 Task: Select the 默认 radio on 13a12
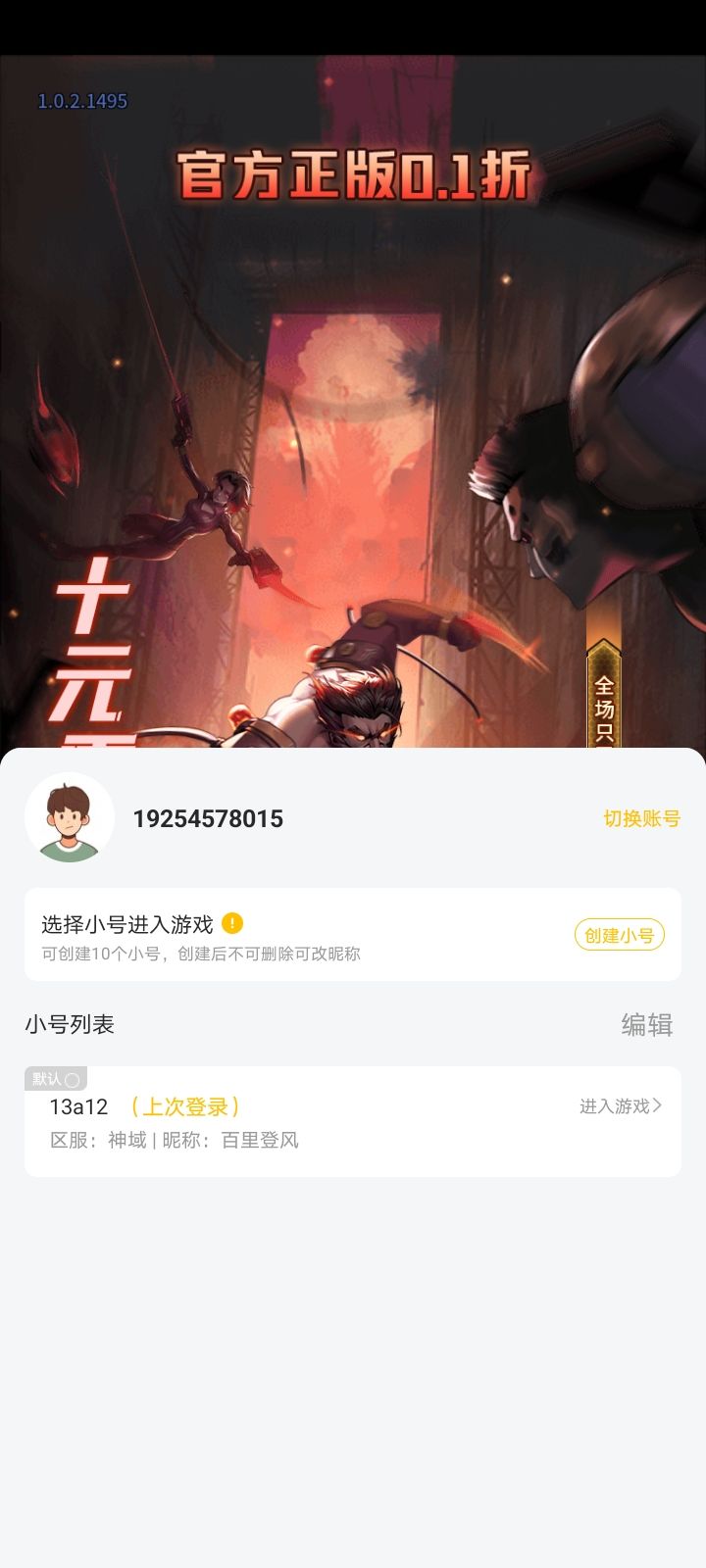pyautogui.click(x=72, y=1080)
